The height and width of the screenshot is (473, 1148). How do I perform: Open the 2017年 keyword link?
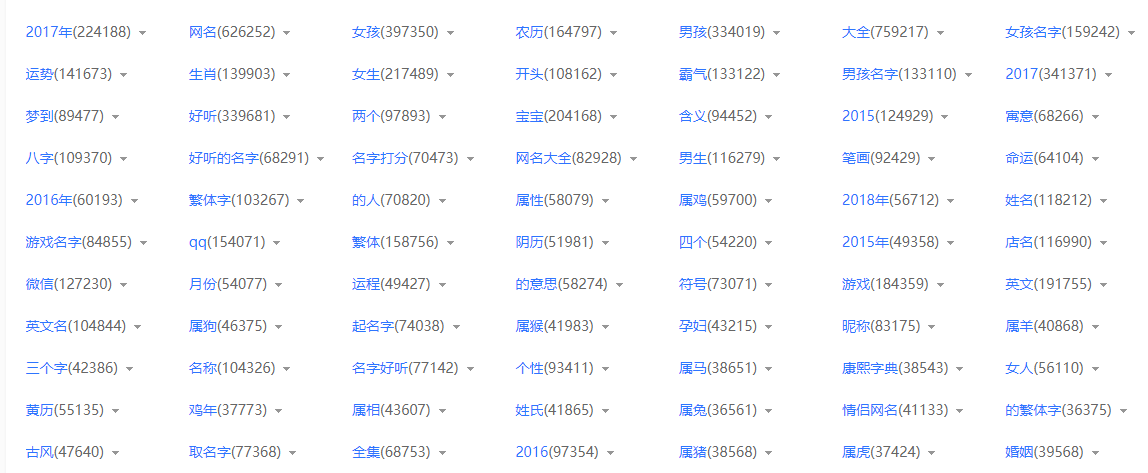coord(50,32)
